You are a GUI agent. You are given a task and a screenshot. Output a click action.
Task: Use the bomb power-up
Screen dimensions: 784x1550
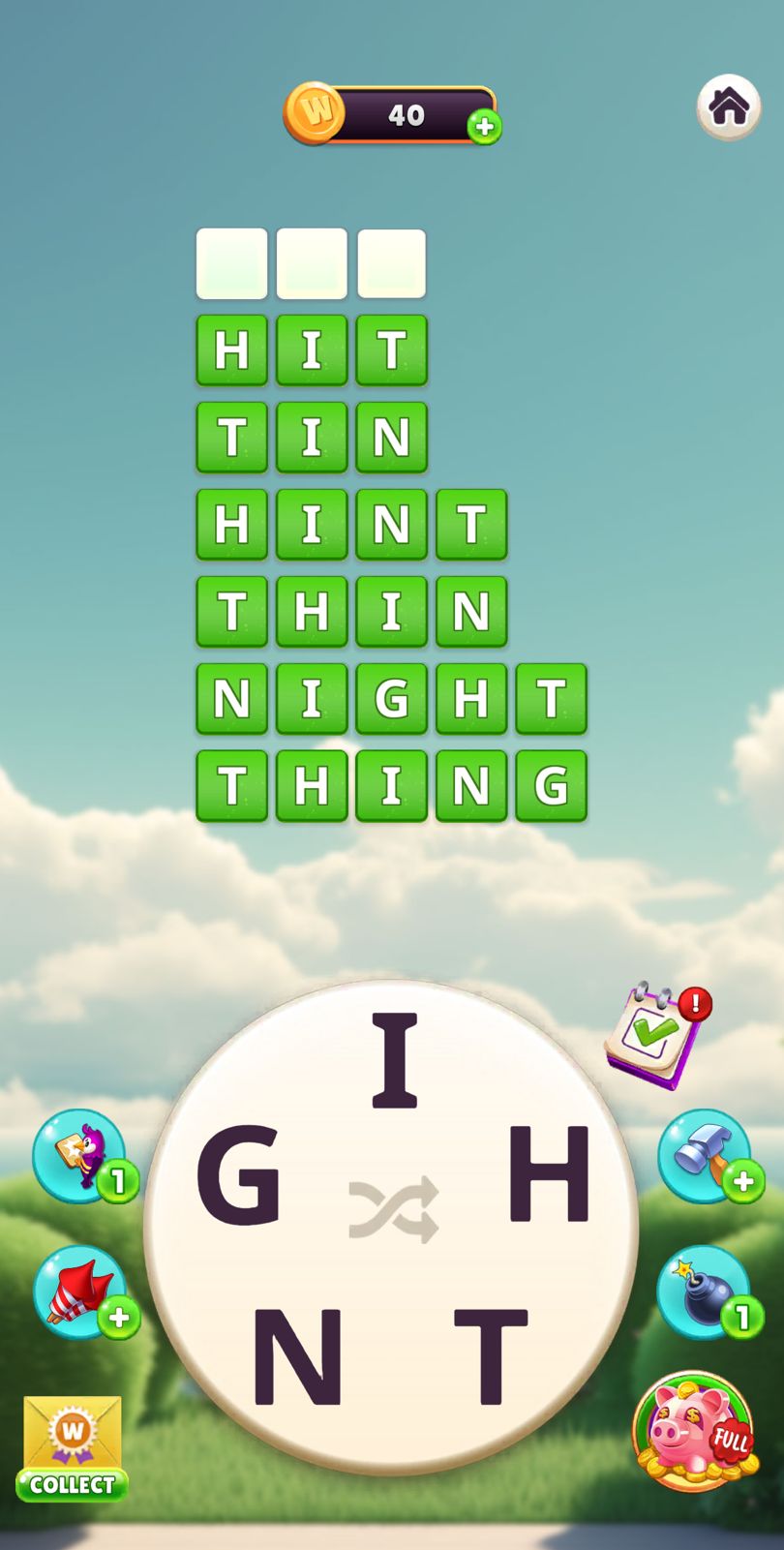tap(704, 1292)
